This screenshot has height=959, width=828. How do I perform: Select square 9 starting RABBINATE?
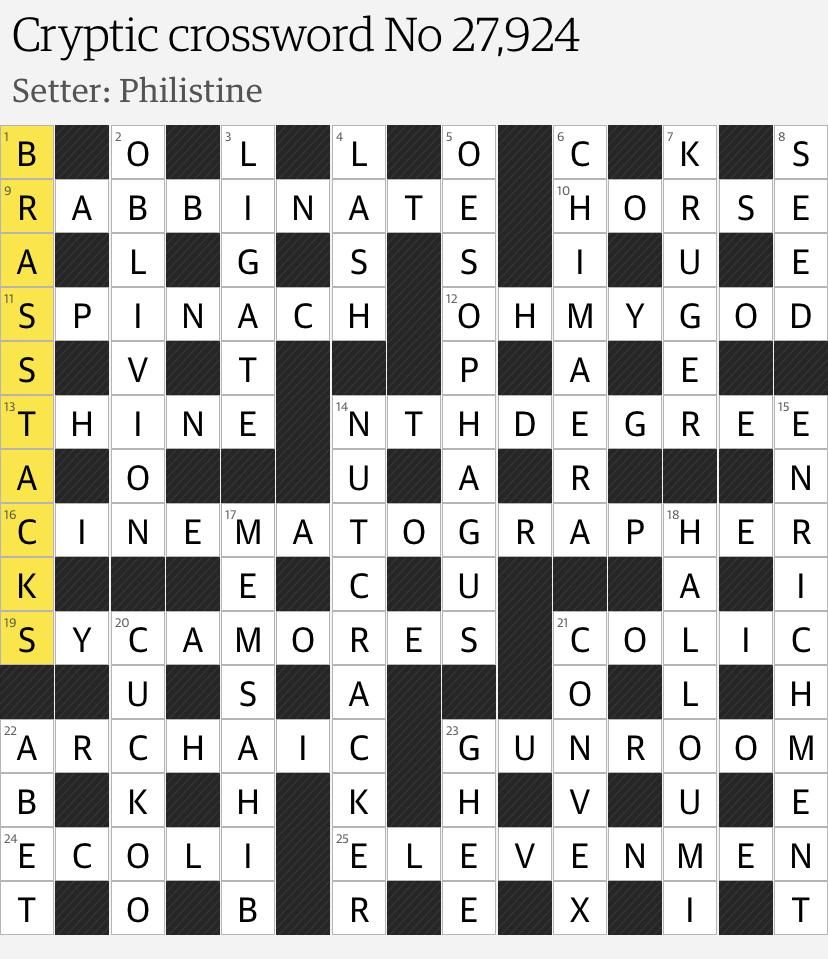coord(27,207)
